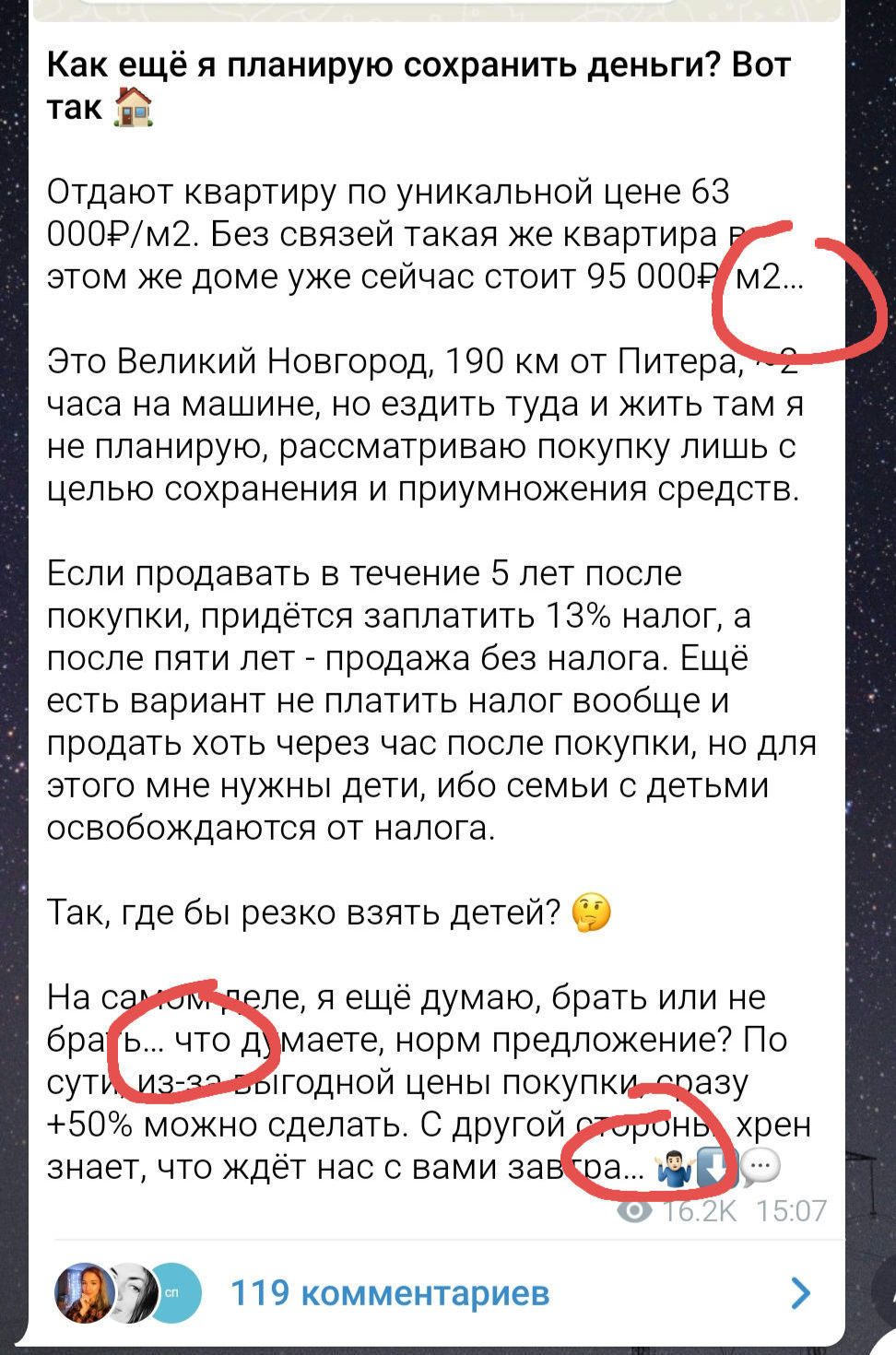Open the 119 комментариев discussion

point(390,1292)
